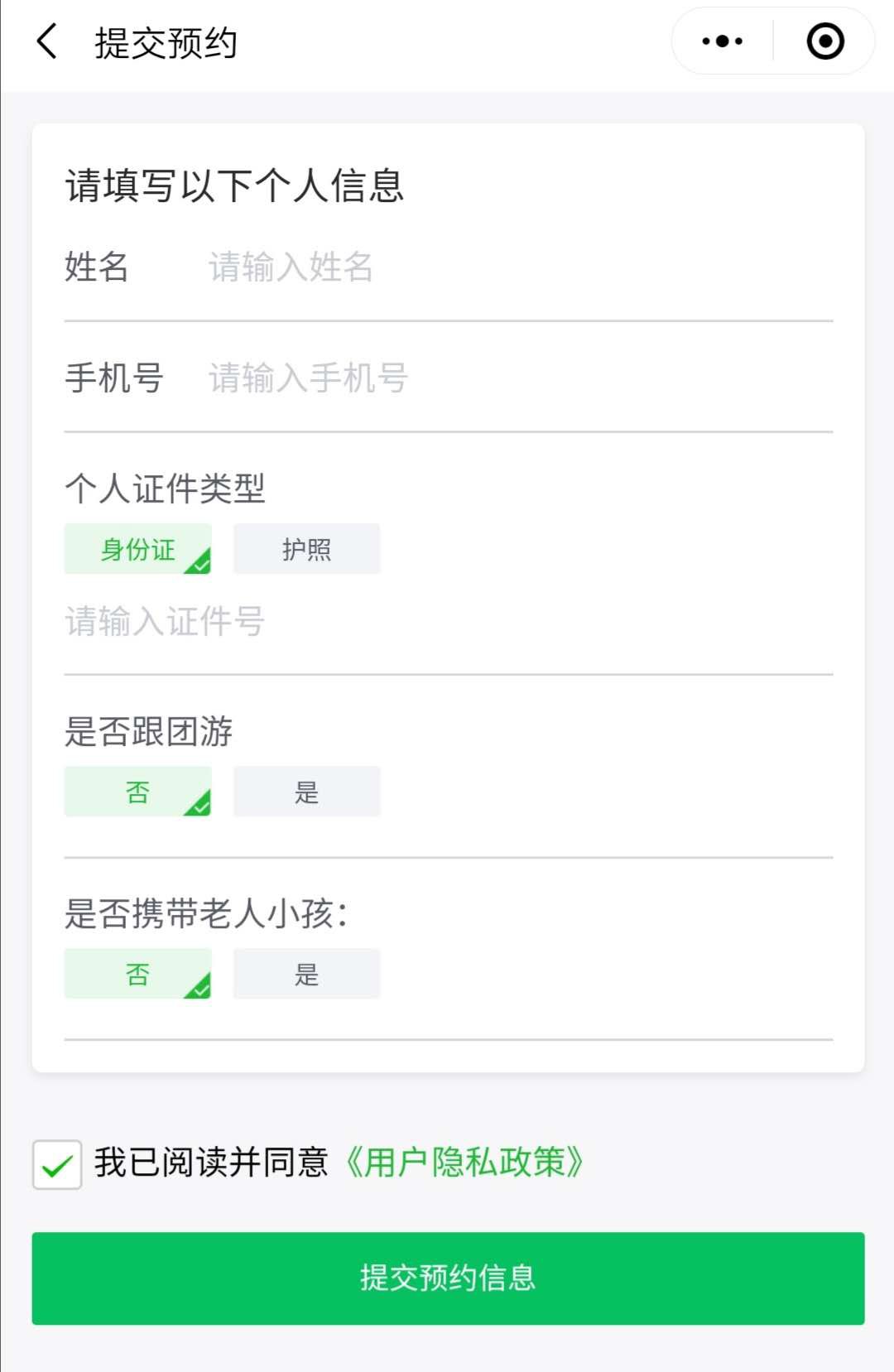Open the mini program more options menu
This screenshot has height=1372, width=894.
(722, 41)
